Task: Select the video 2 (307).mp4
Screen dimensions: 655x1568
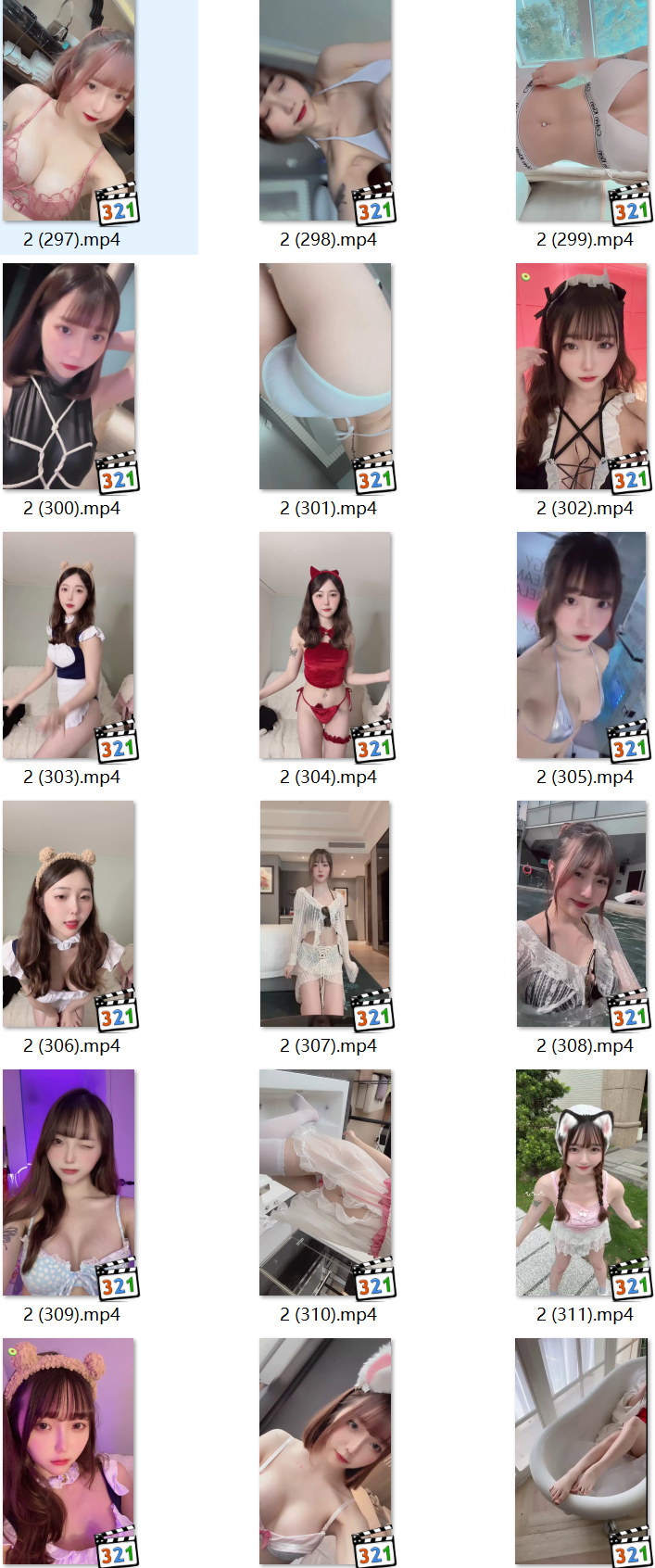Action: point(326,915)
